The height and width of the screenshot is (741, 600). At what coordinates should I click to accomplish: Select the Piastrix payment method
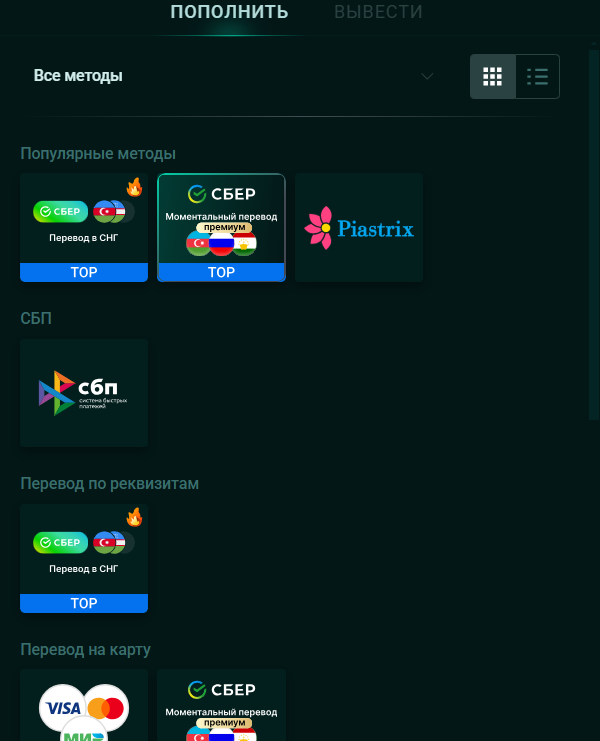pyautogui.click(x=358, y=227)
